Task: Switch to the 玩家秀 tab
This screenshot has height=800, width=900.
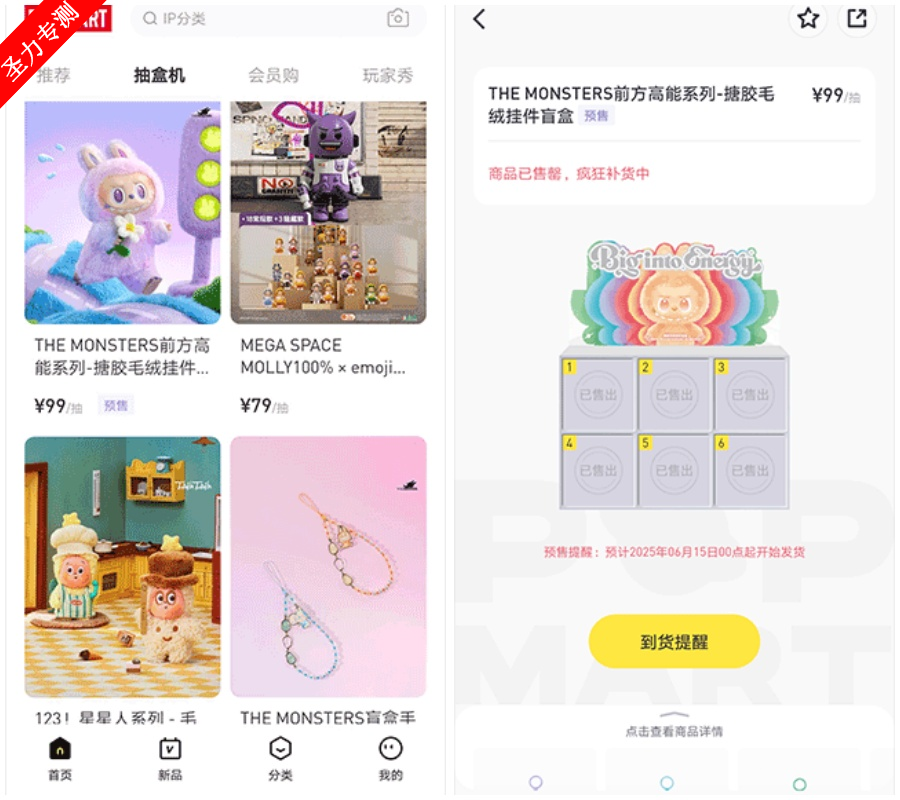Action: tap(387, 75)
